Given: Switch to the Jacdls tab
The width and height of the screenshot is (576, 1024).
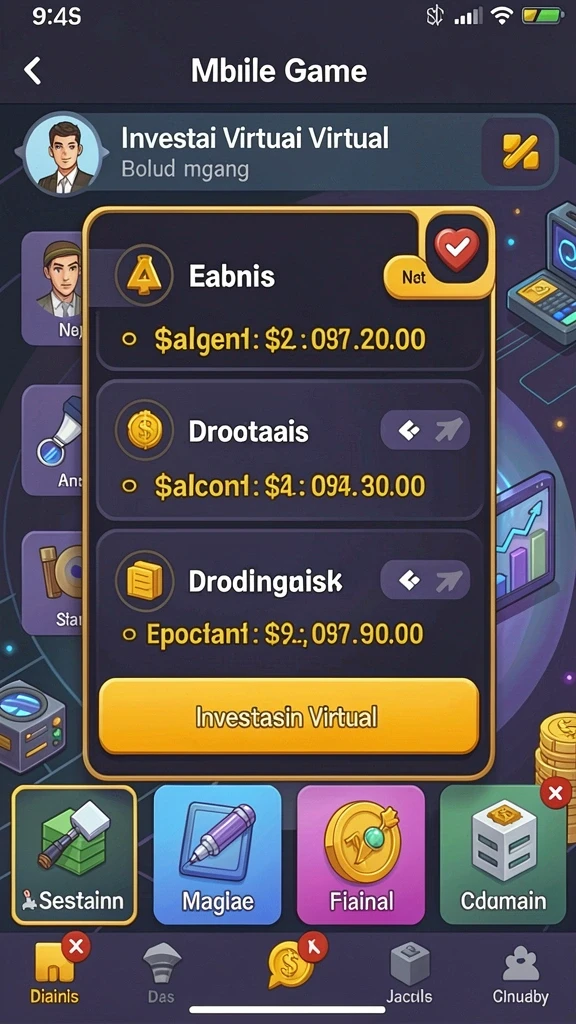Looking at the screenshot, I should click(409, 972).
